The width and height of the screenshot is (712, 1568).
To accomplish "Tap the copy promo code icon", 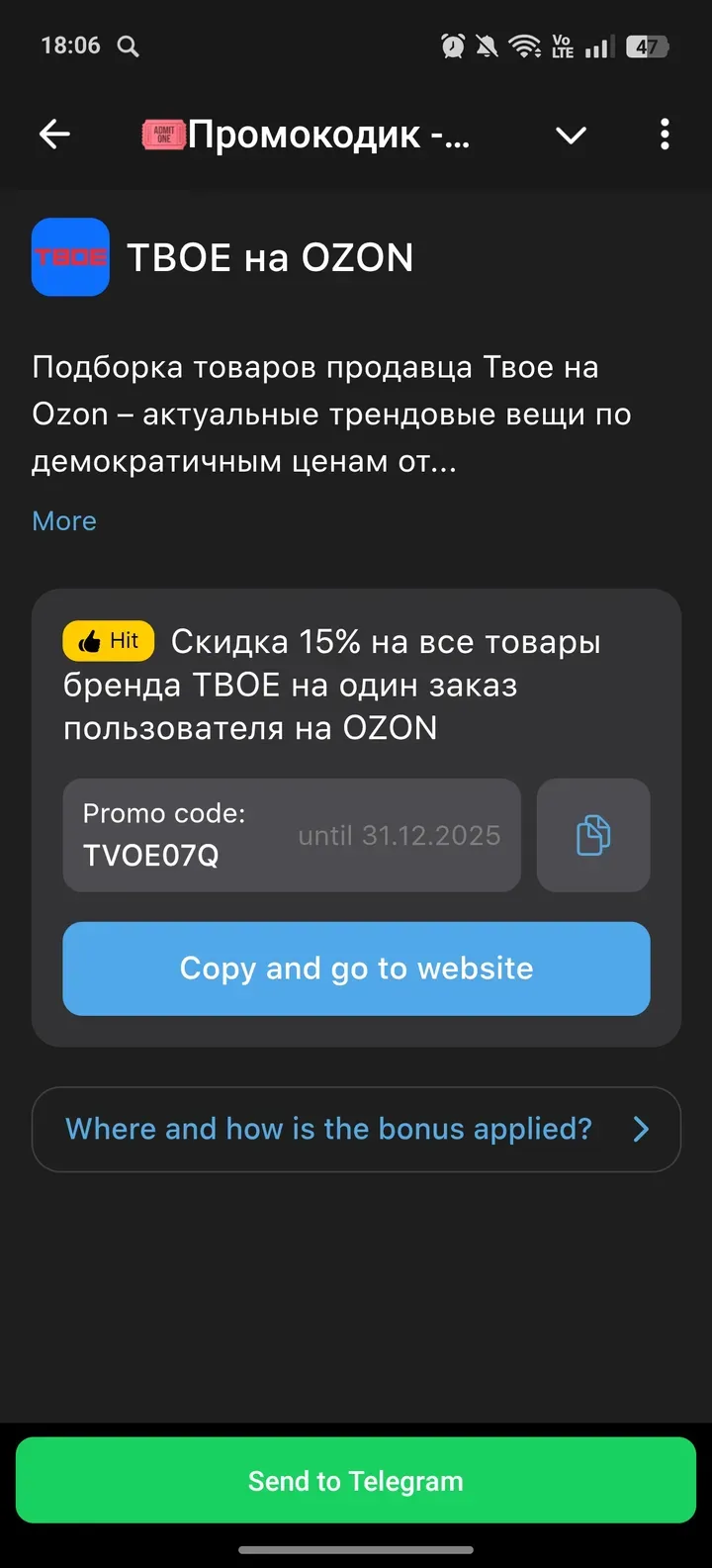I will point(592,835).
